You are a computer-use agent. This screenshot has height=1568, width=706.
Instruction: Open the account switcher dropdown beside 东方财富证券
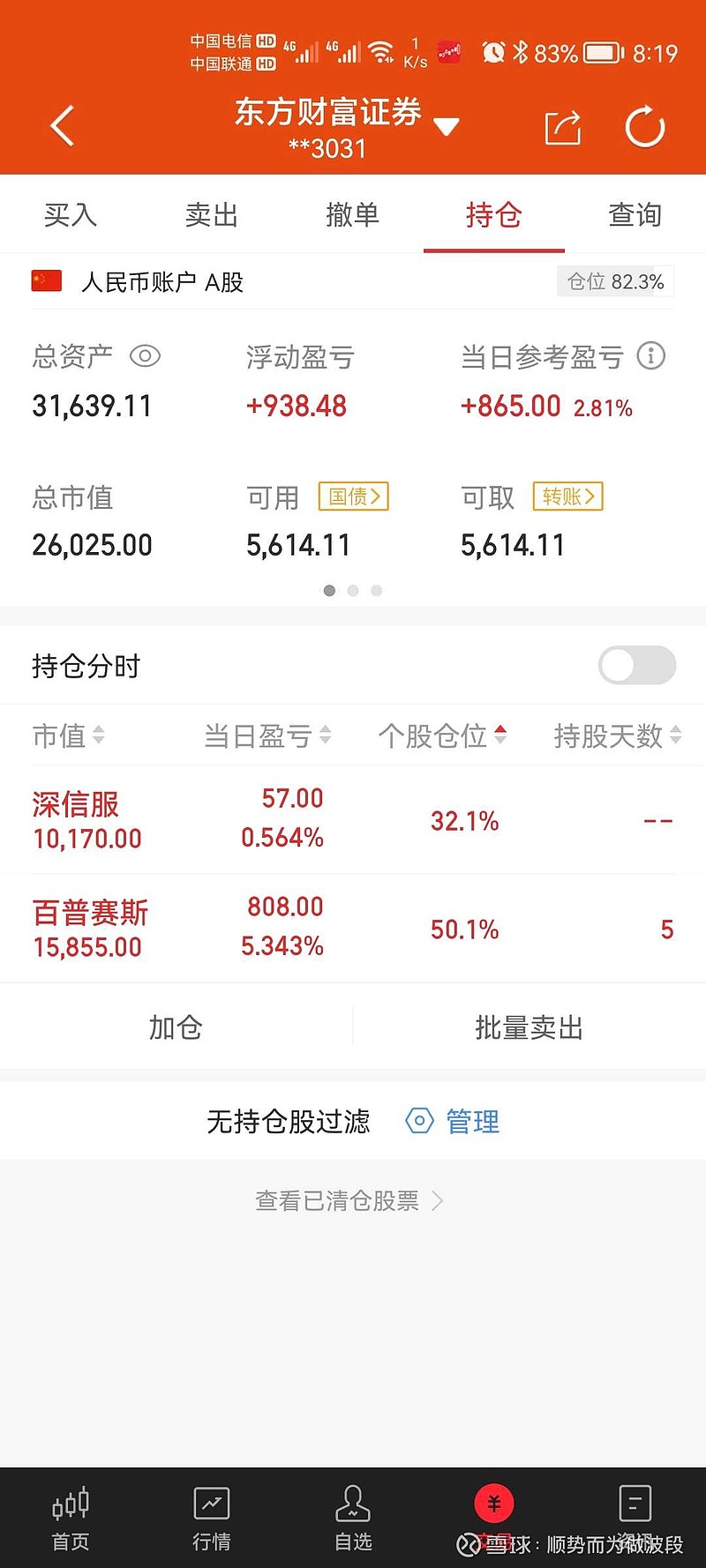(x=447, y=127)
